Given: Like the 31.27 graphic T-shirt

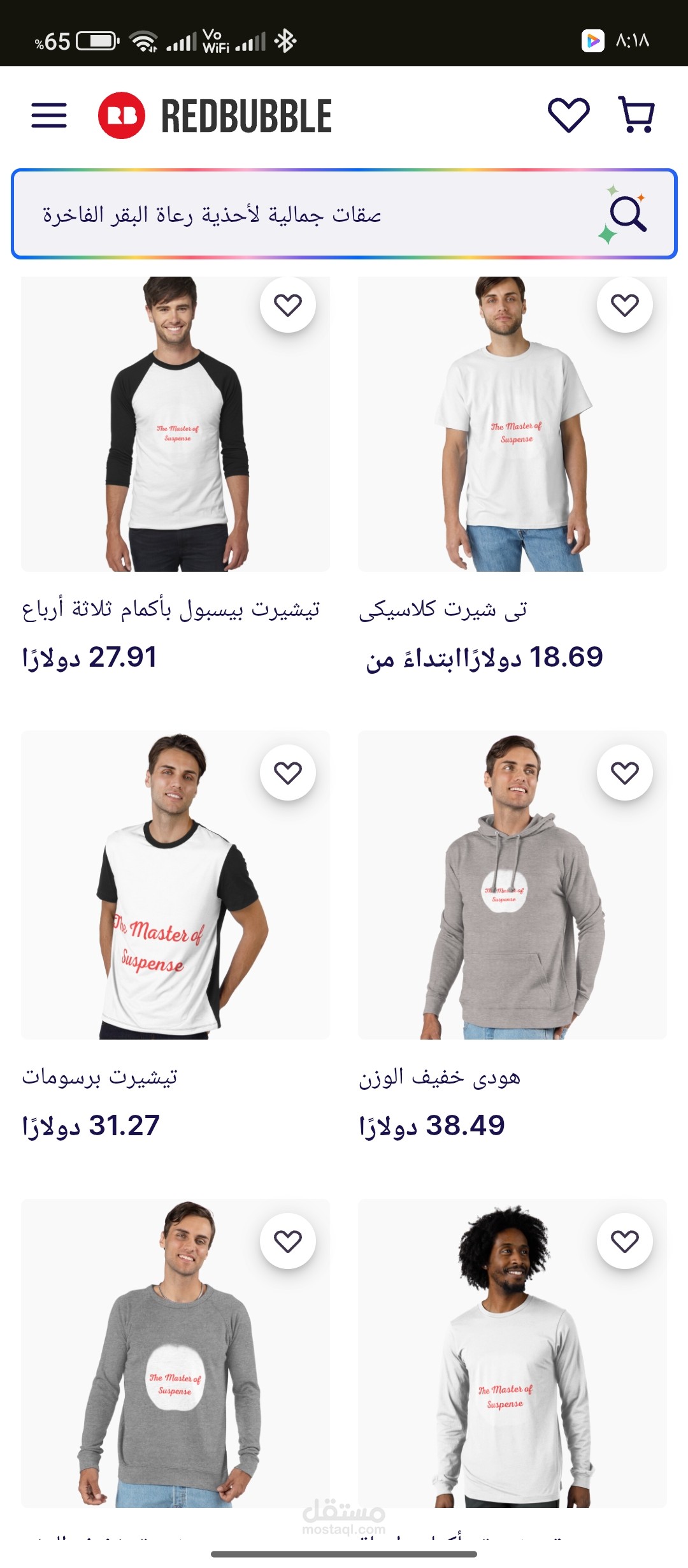Looking at the screenshot, I should (x=288, y=773).
